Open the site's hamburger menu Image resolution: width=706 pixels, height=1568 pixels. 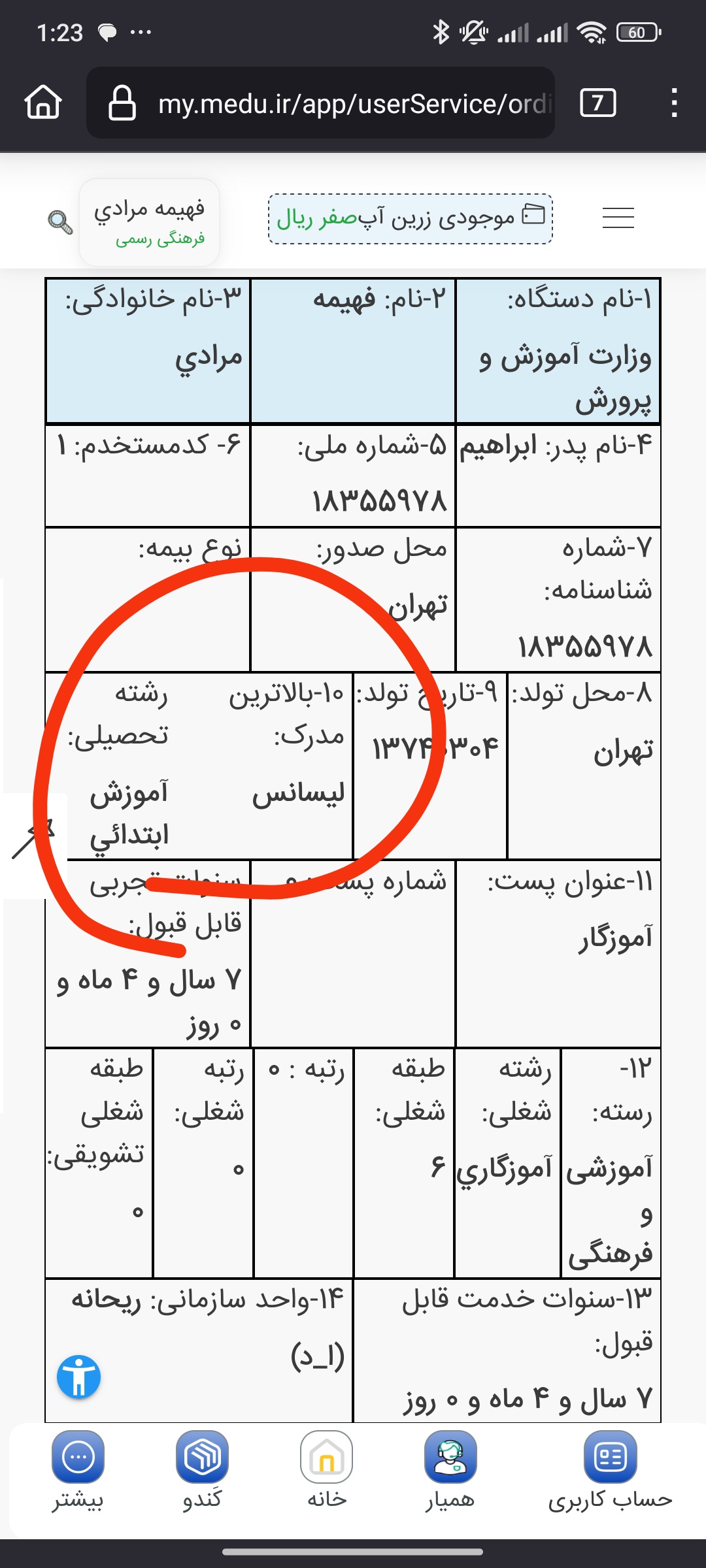[x=618, y=218]
